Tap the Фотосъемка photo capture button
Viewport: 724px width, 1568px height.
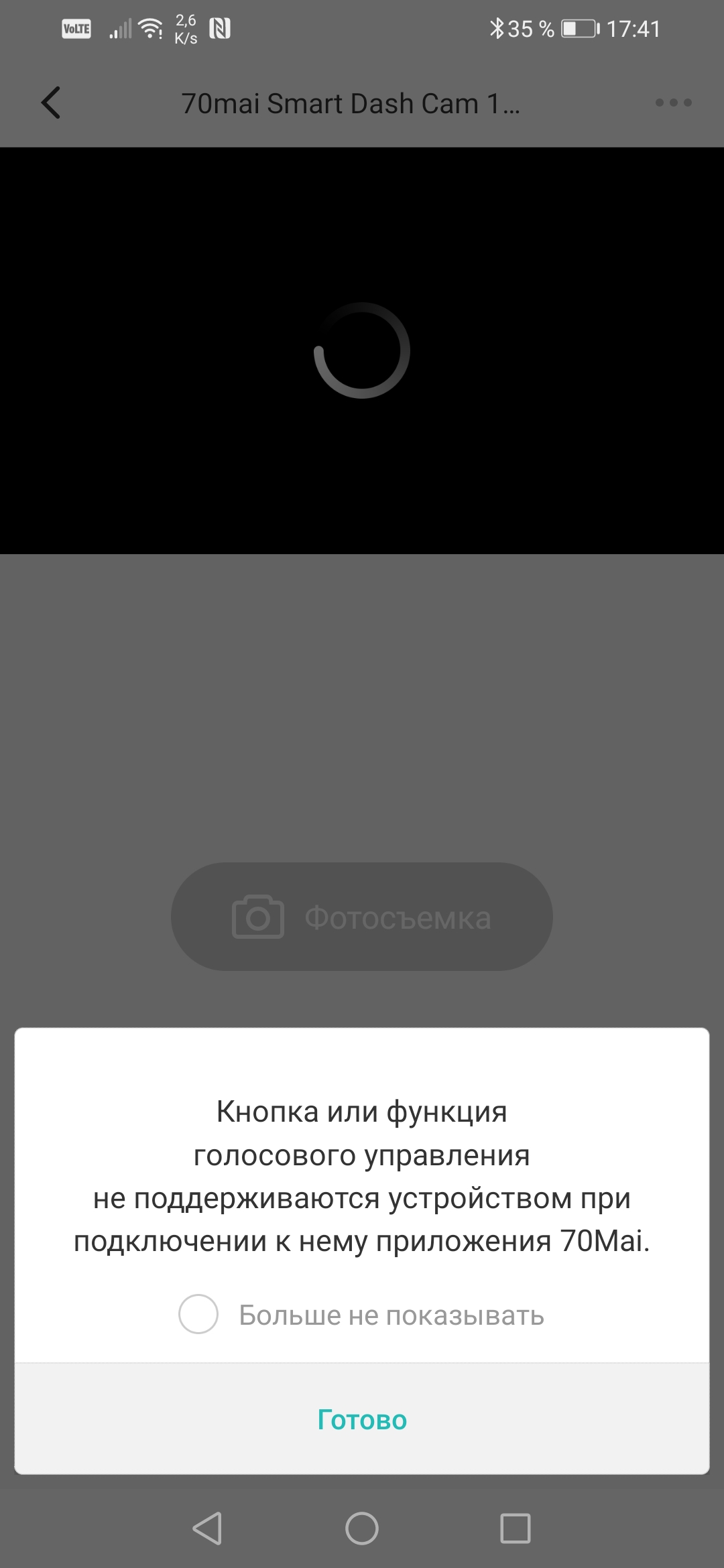pos(362,917)
